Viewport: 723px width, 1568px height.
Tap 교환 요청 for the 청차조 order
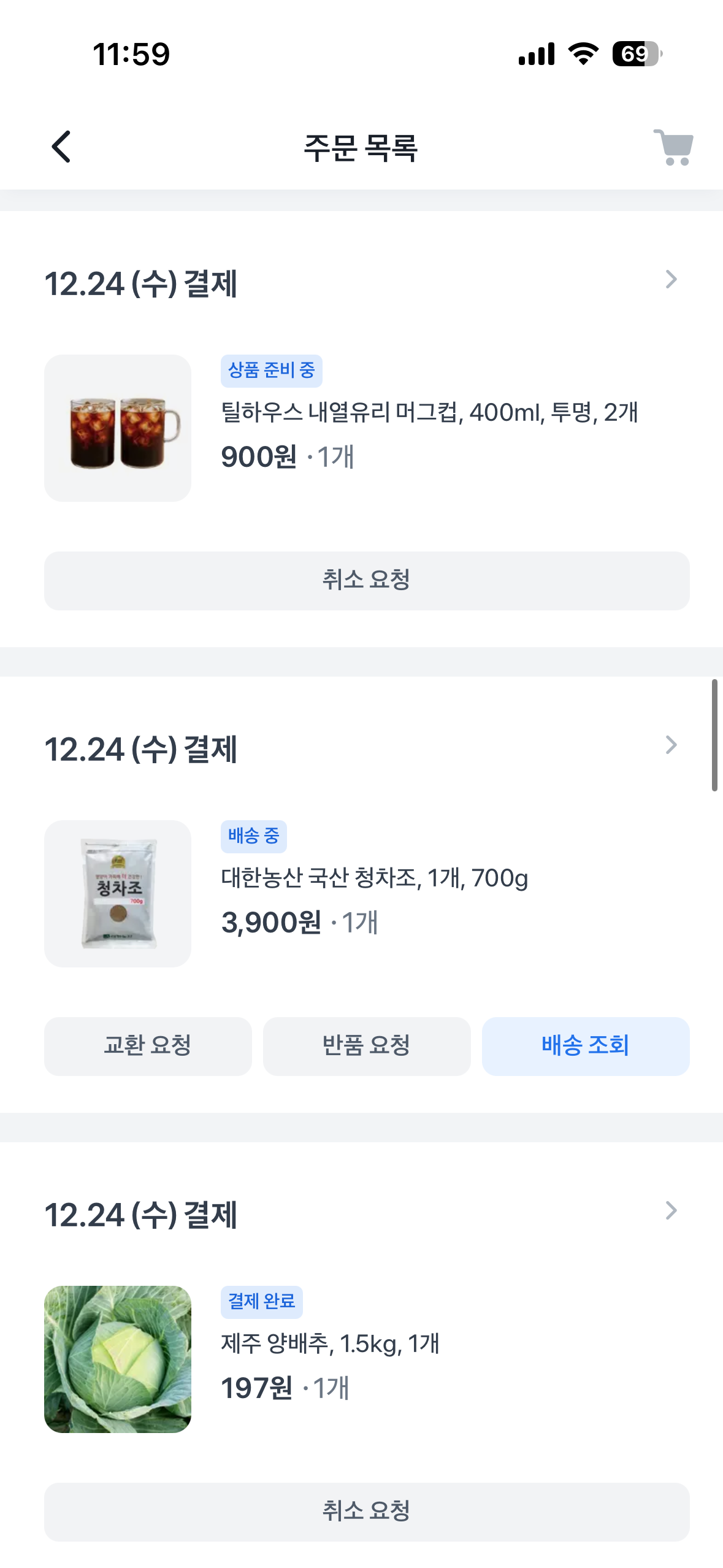pyautogui.click(x=148, y=1046)
